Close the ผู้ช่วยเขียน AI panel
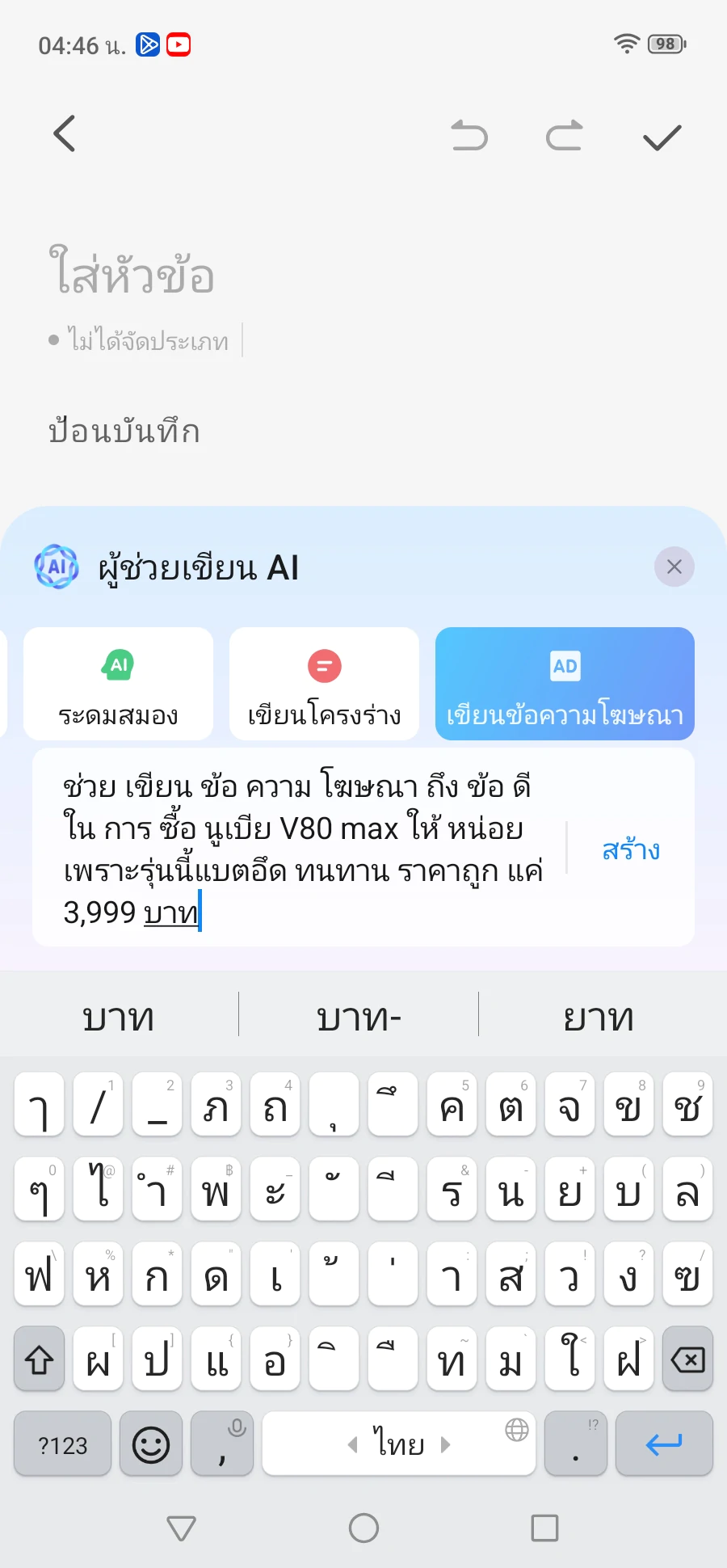The height and width of the screenshot is (1568, 727). [674, 567]
